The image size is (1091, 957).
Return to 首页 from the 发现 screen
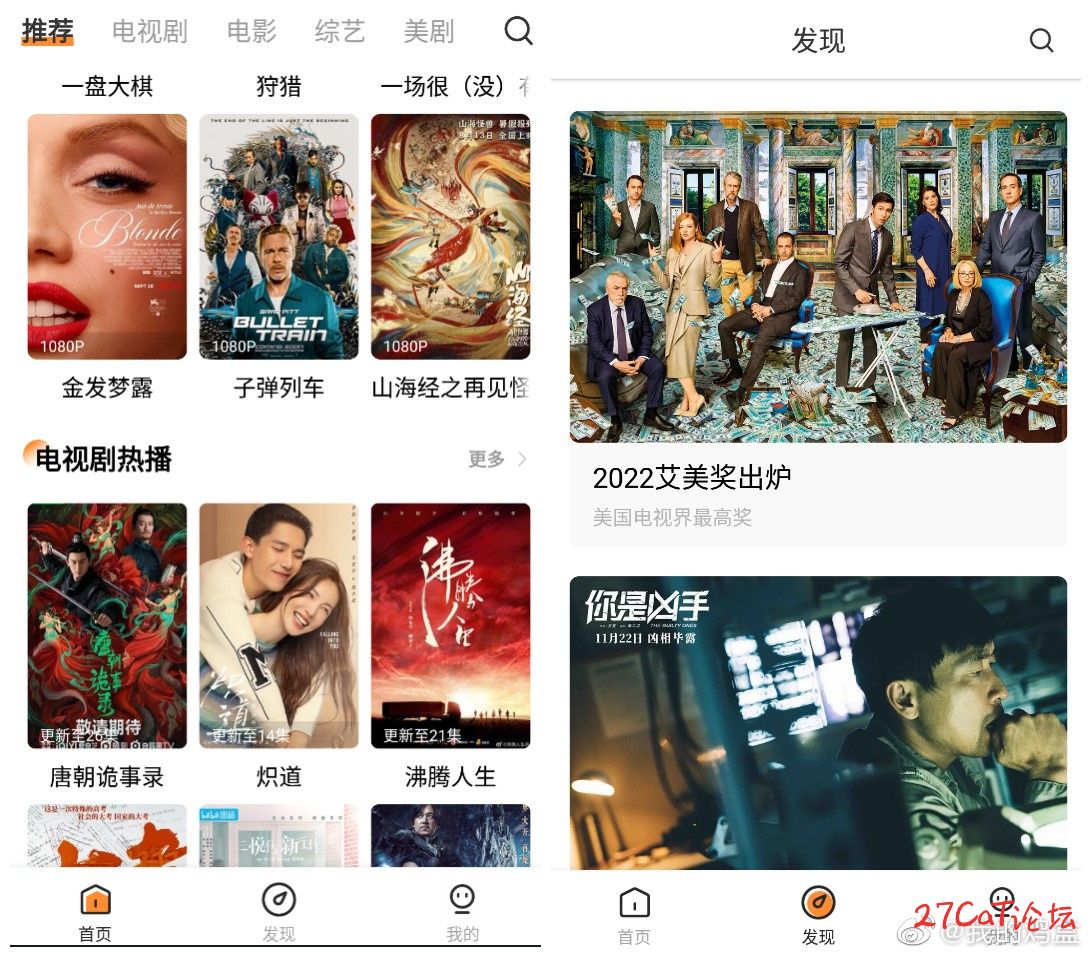tap(634, 916)
